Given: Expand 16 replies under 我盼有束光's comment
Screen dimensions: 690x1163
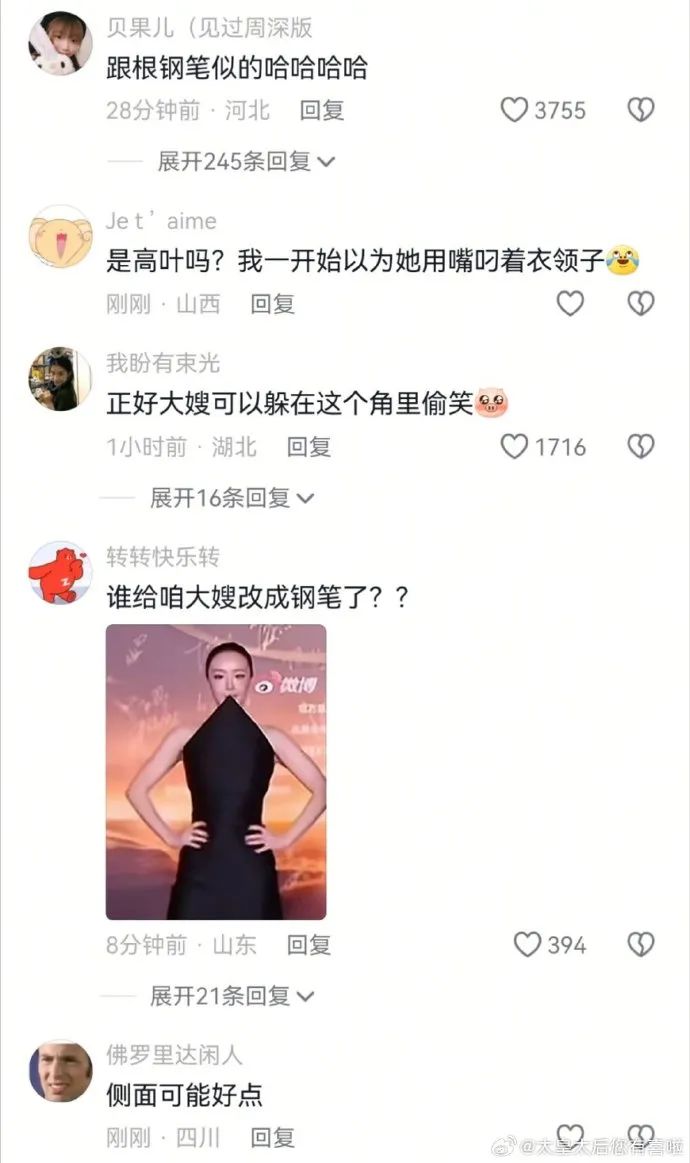Looking at the screenshot, I should [232, 498].
